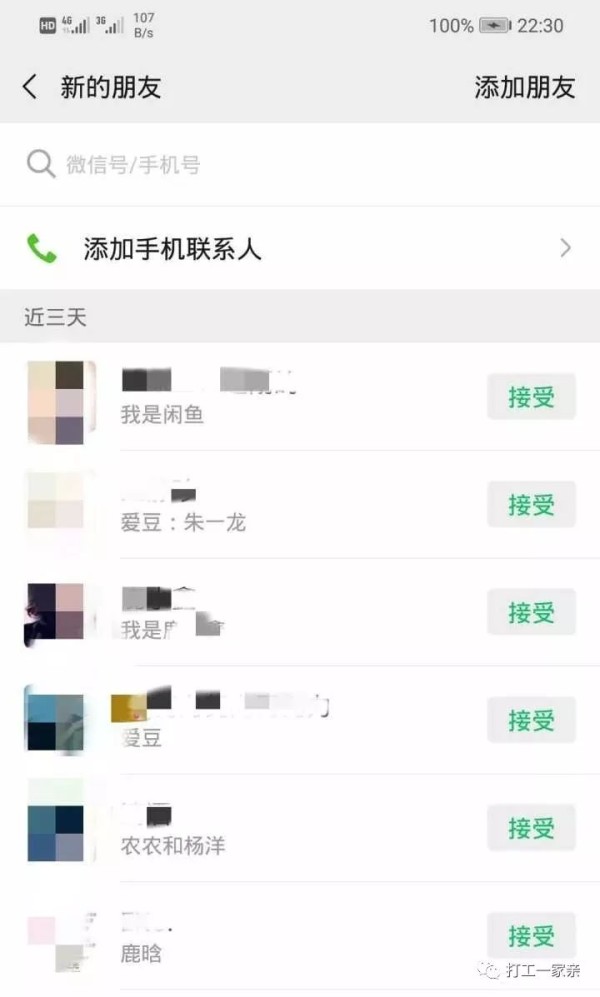Accept the request saying 我是闲鱼

pos(531,397)
